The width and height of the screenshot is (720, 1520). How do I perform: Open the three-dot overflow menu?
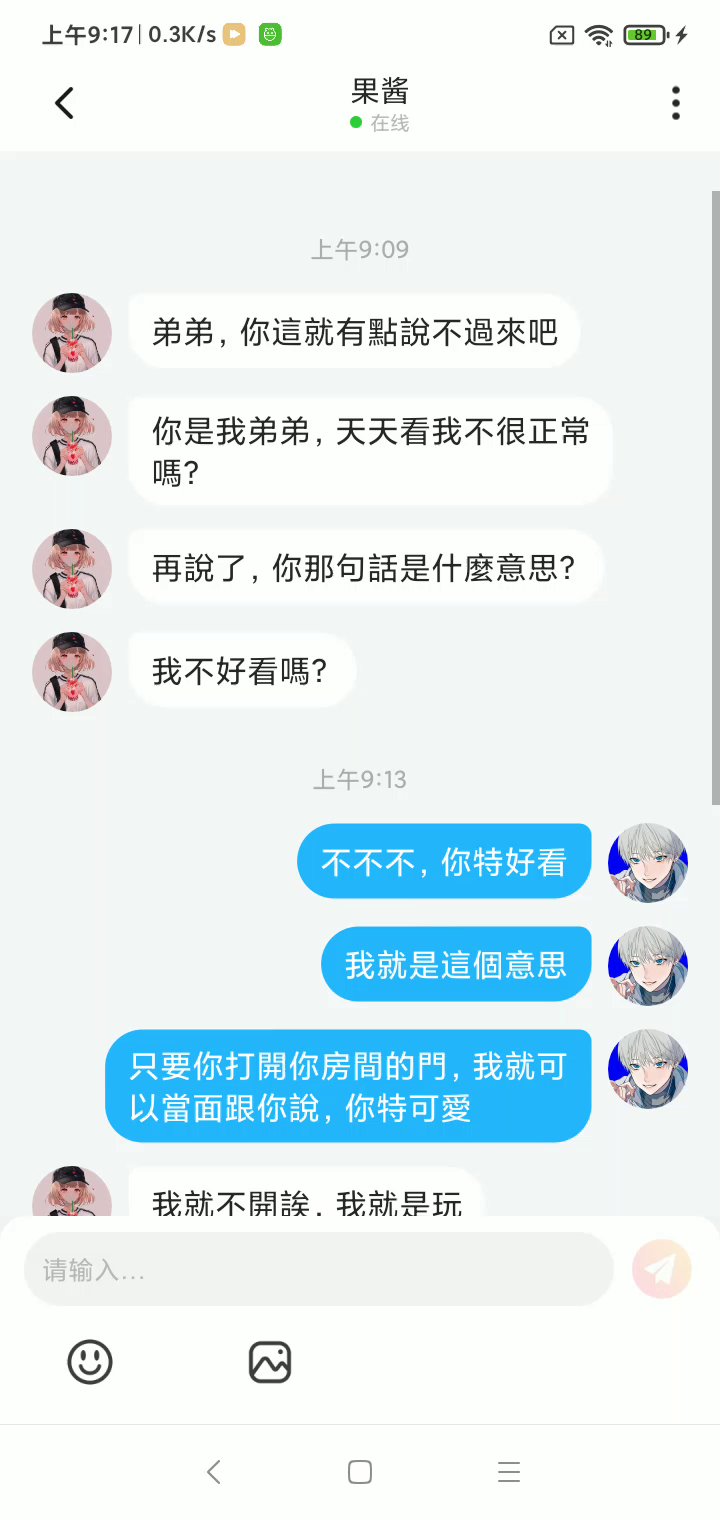point(676,103)
